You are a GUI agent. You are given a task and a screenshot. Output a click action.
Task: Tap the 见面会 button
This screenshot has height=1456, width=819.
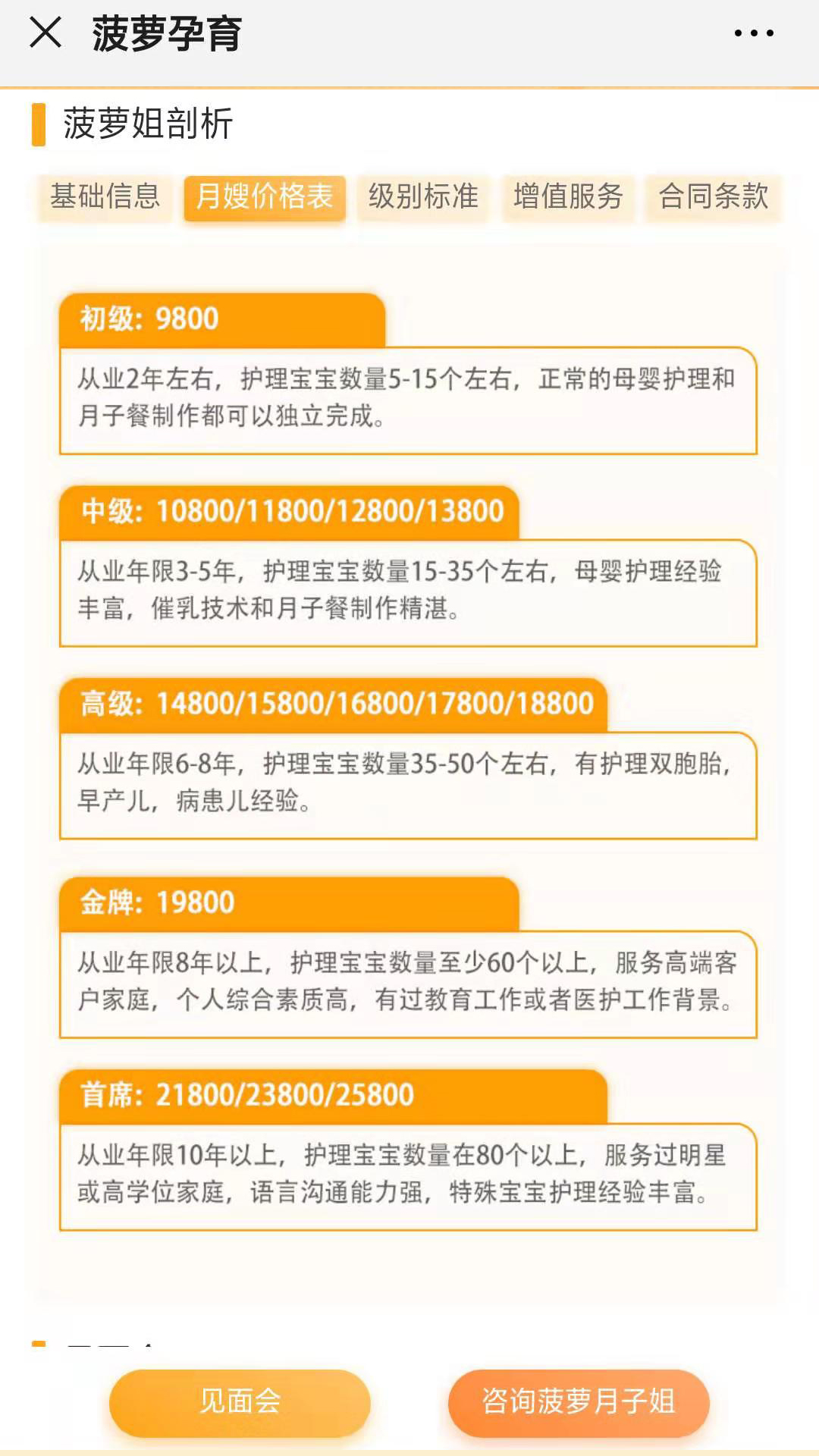(x=240, y=1402)
